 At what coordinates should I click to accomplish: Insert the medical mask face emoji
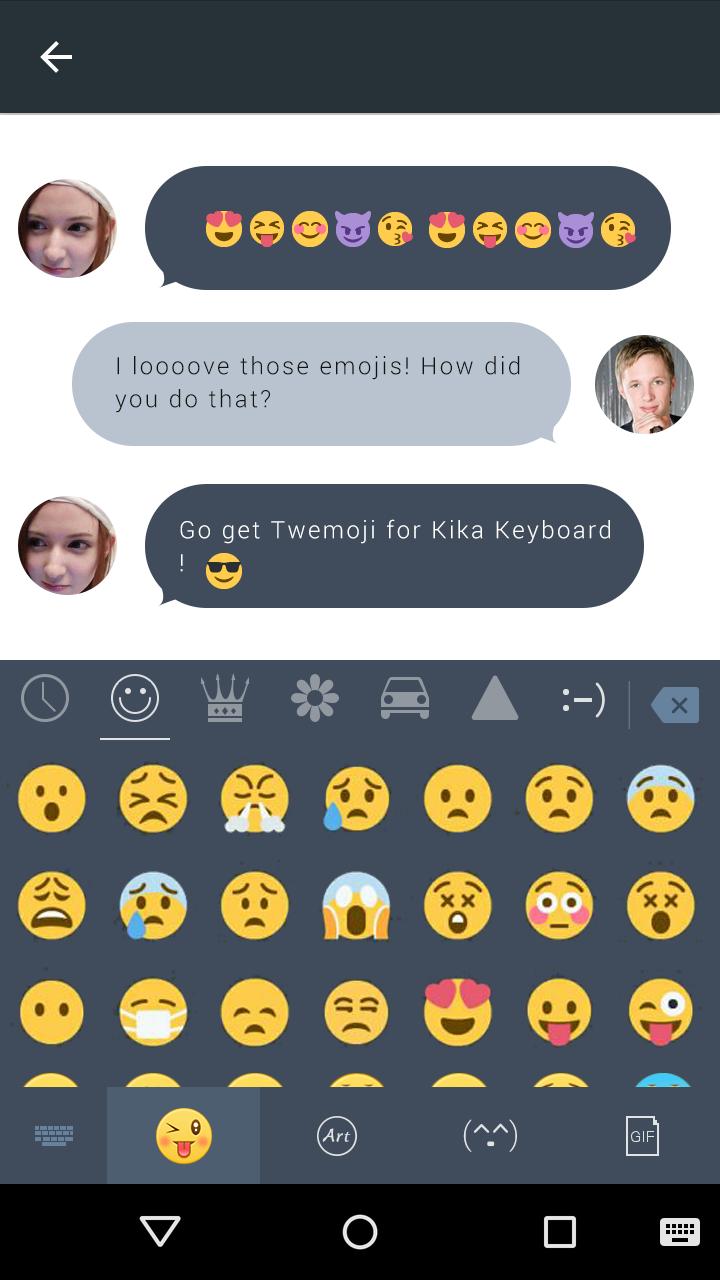(153, 1011)
